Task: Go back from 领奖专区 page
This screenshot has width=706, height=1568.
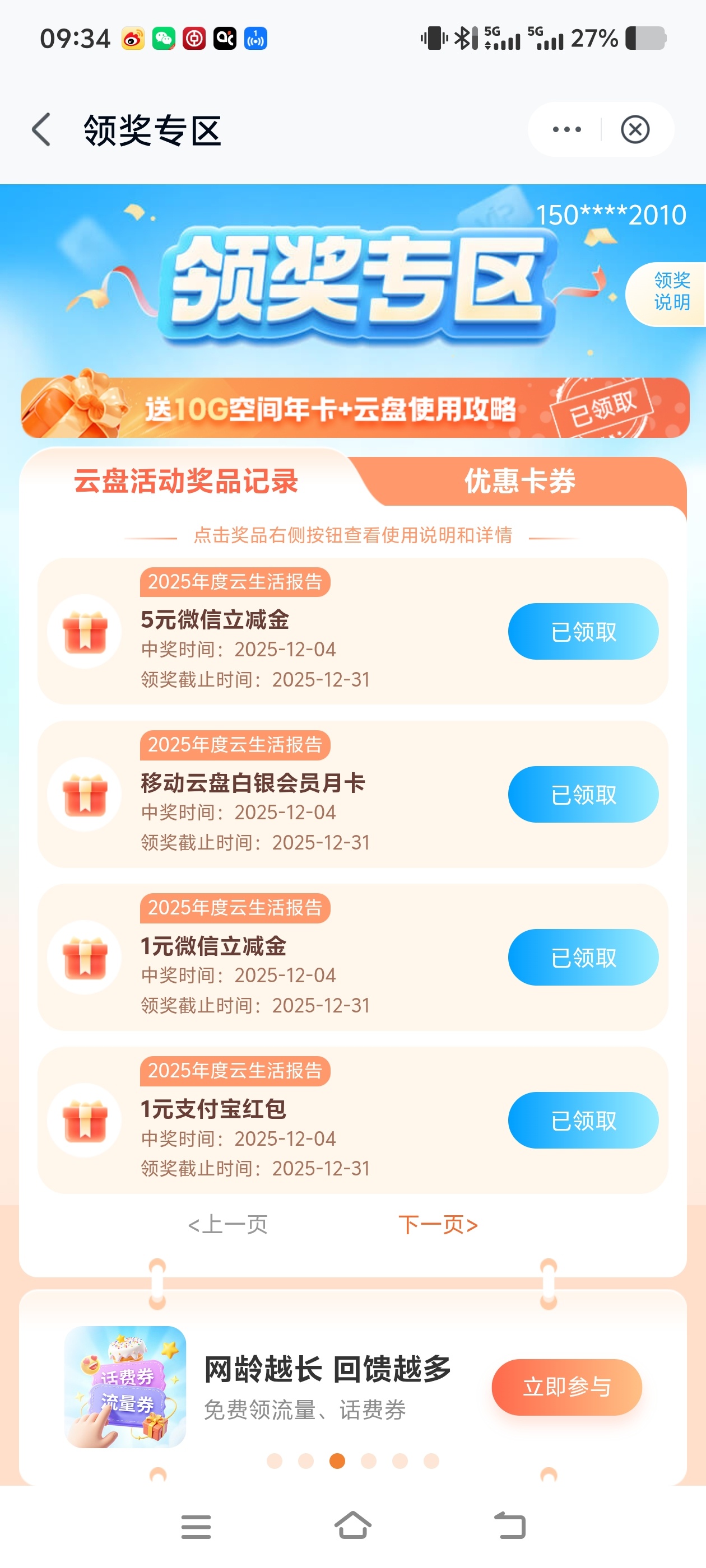Action: [41, 130]
